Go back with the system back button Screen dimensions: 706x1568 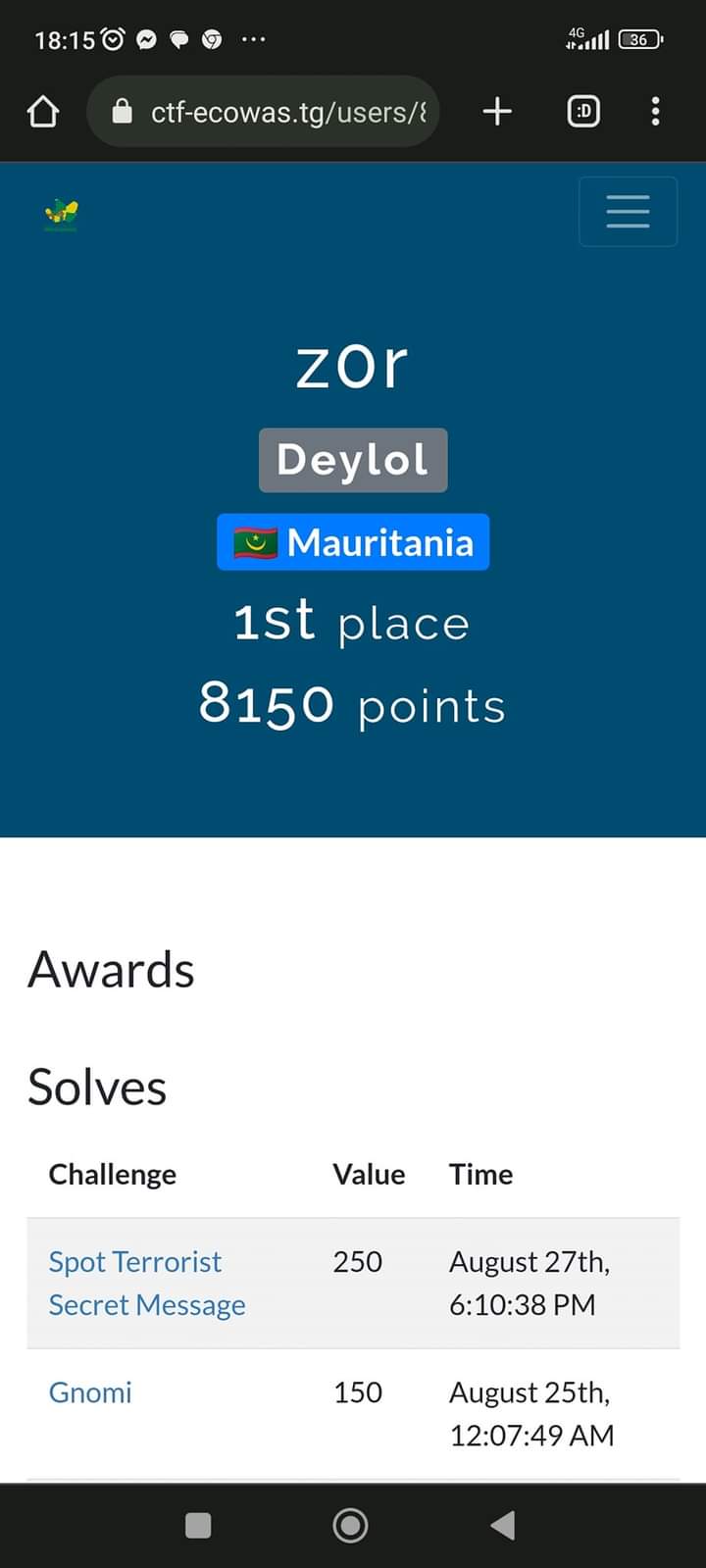[503, 1525]
